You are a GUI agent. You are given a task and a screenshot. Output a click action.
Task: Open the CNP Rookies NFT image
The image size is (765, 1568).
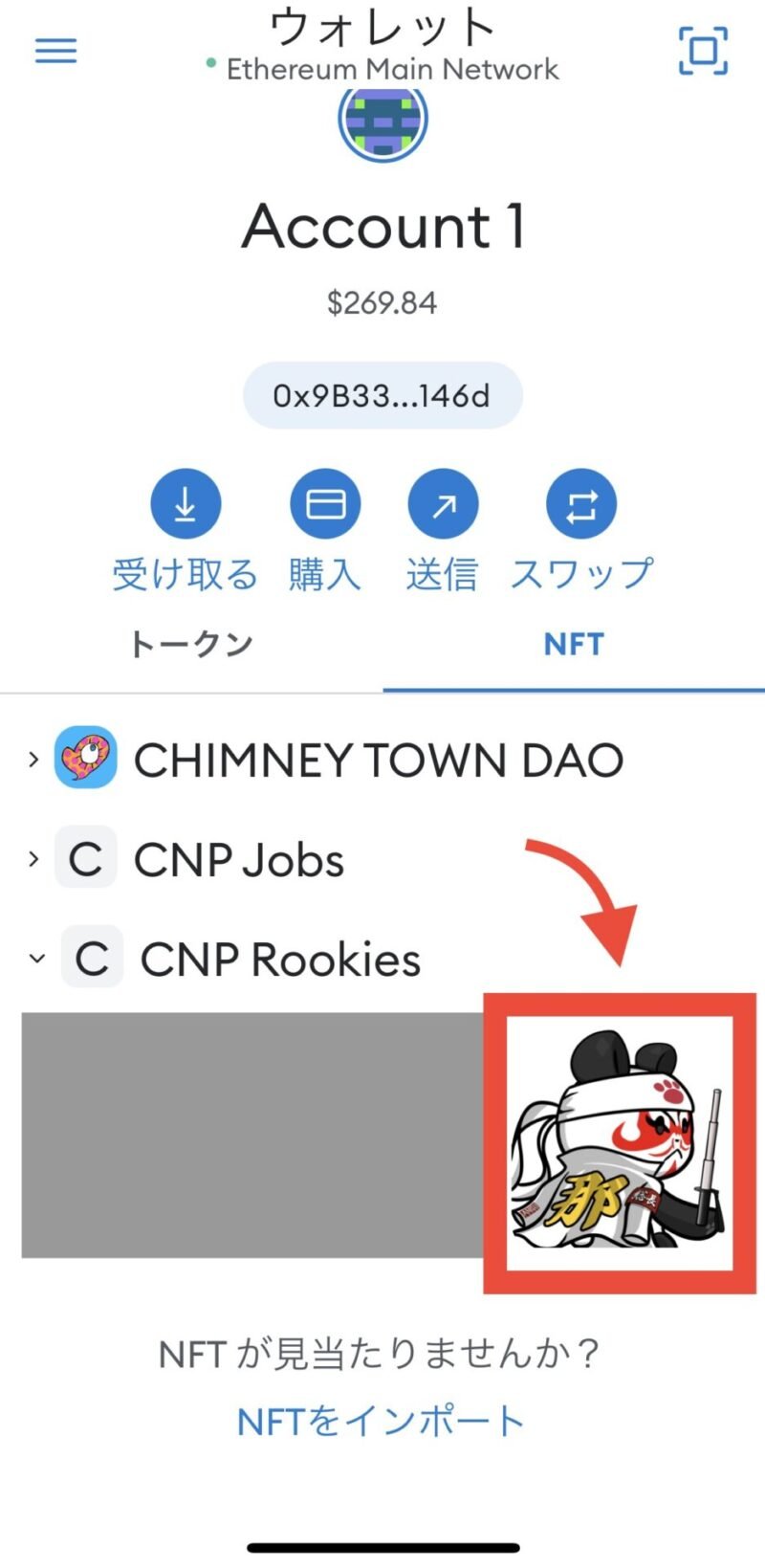(x=620, y=1143)
